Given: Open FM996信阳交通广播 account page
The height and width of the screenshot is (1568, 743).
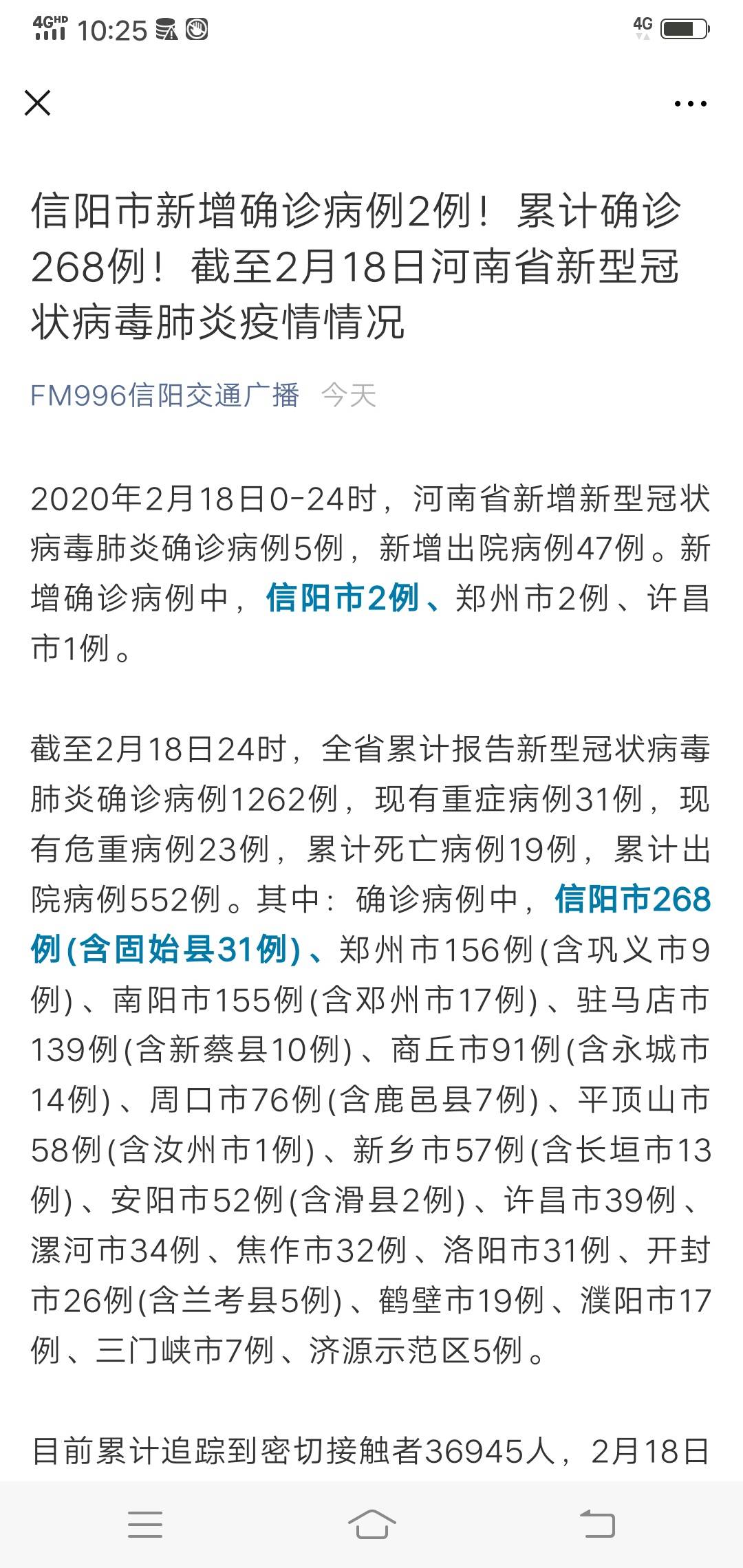Looking at the screenshot, I should point(165,395).
